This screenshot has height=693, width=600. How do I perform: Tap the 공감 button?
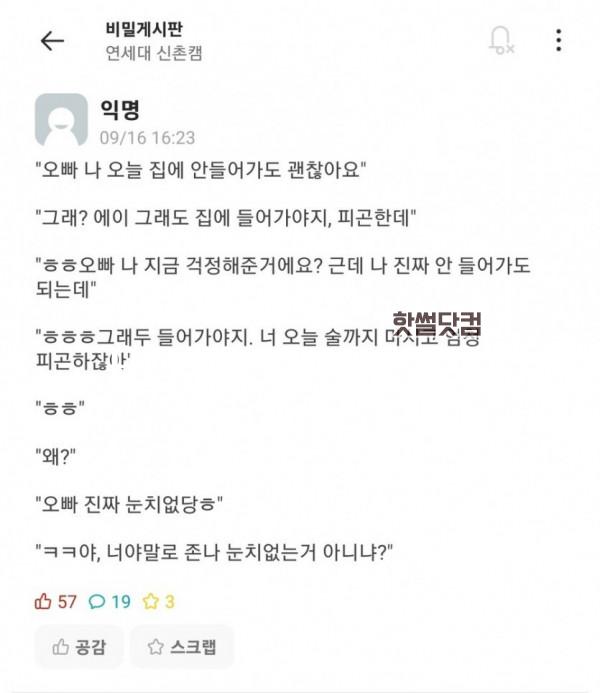[77, 646]
